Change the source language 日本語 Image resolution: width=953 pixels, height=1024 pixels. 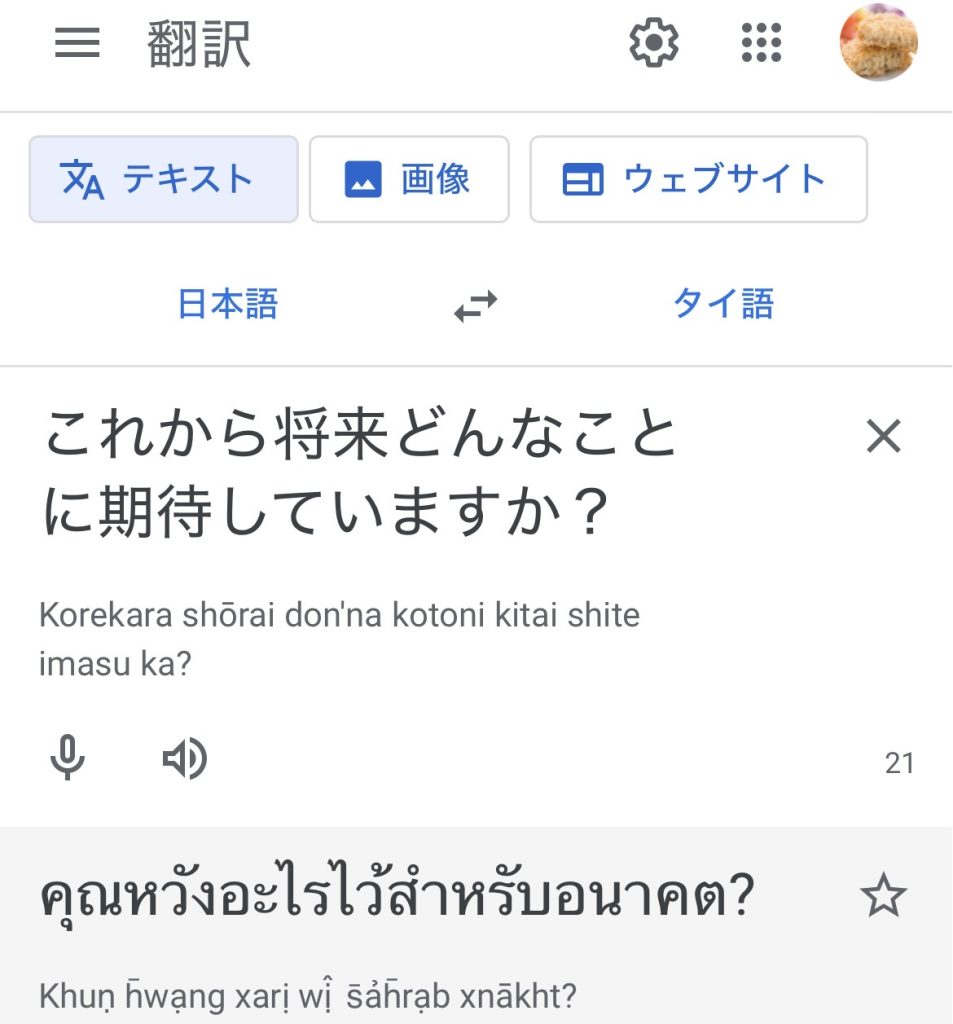[x=228, y=304]
